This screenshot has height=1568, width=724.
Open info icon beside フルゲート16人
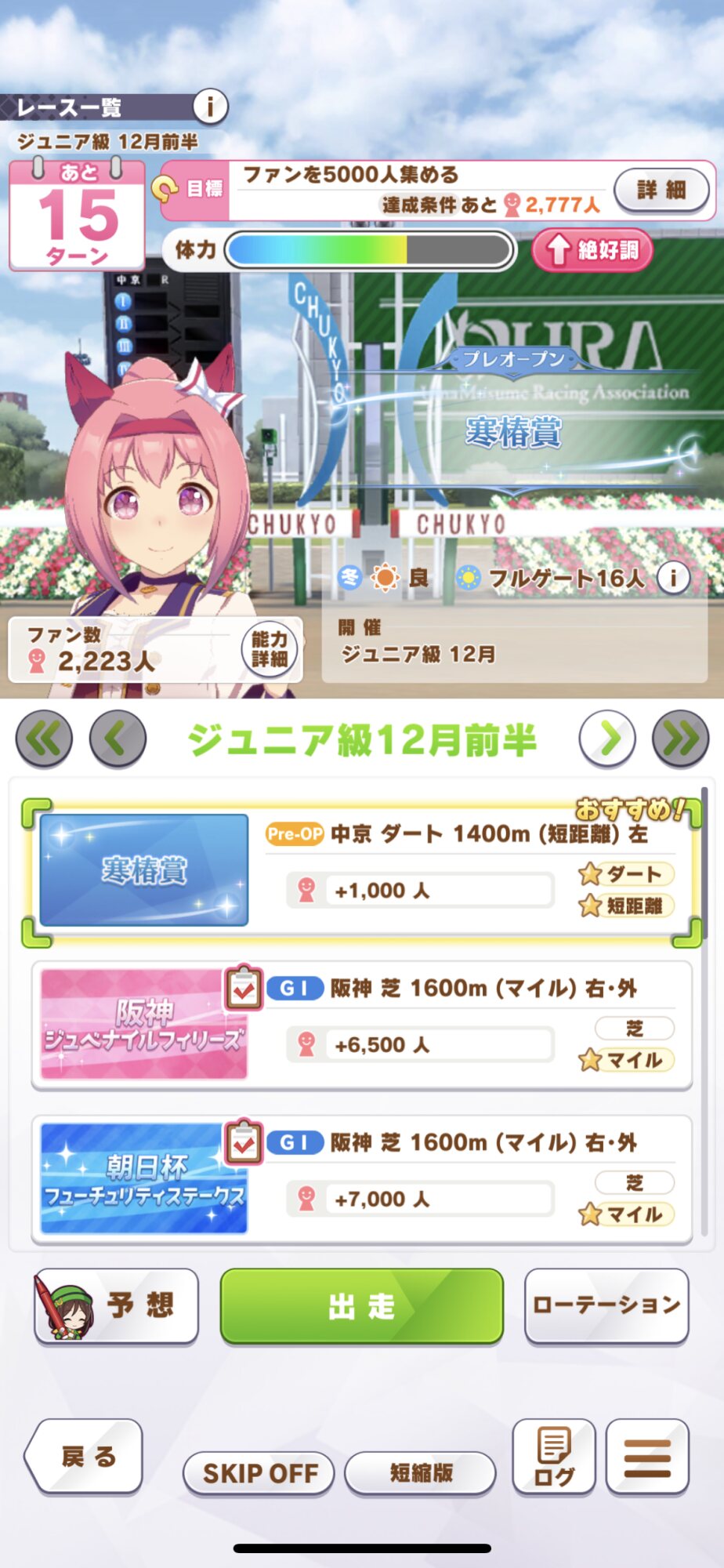pyautogui.click(x=672, y=578)
